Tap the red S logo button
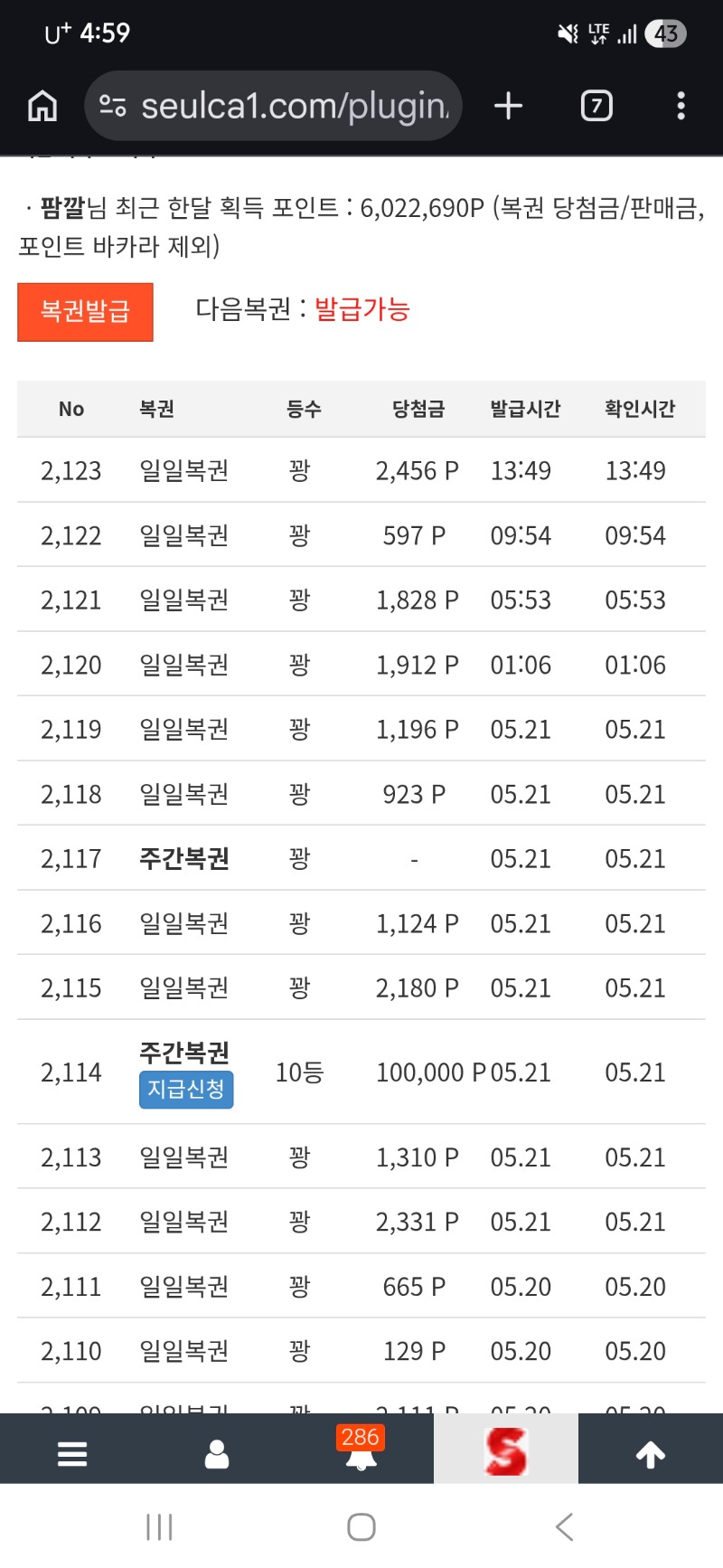The image size is (723, 1568). pyautogui.click(x=505, y=1450)
